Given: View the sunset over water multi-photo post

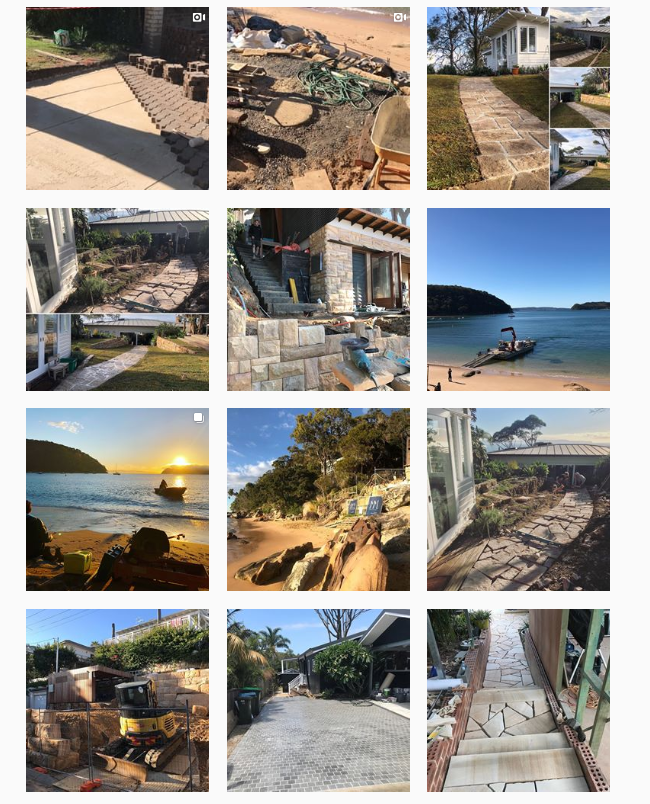Looking at the screenshot, I should pos(117,499).
